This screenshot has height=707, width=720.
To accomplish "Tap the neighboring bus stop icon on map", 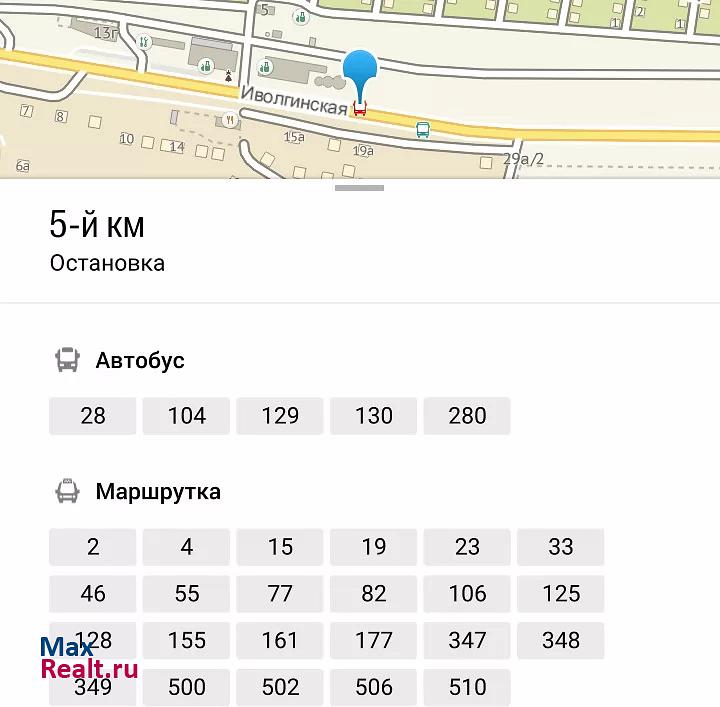I will (423, 129).
